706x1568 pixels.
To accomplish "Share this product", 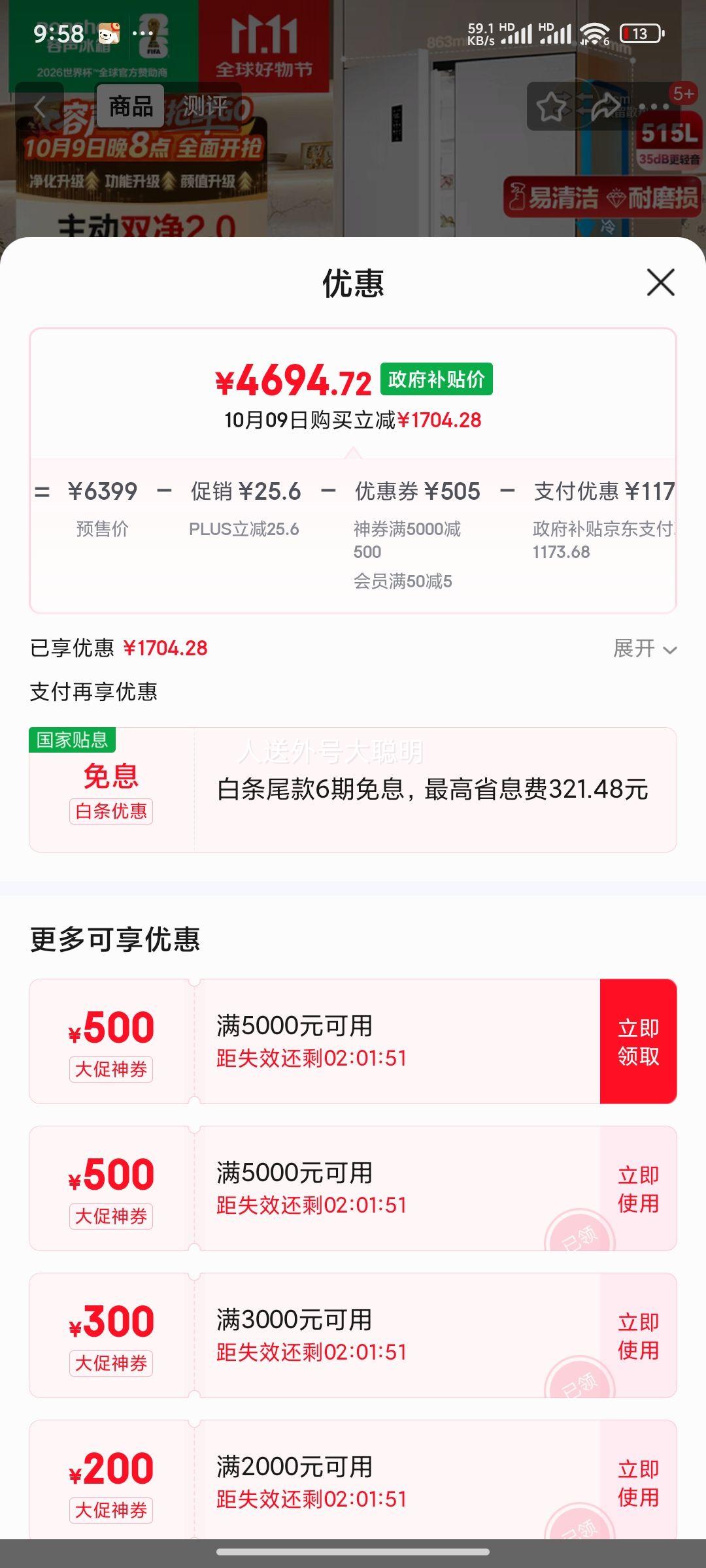I will point(605,106).
